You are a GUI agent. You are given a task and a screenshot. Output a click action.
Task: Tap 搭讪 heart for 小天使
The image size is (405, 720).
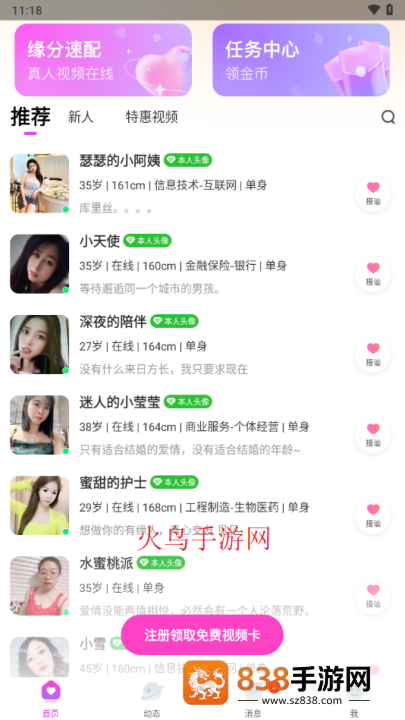coord(373,275)
